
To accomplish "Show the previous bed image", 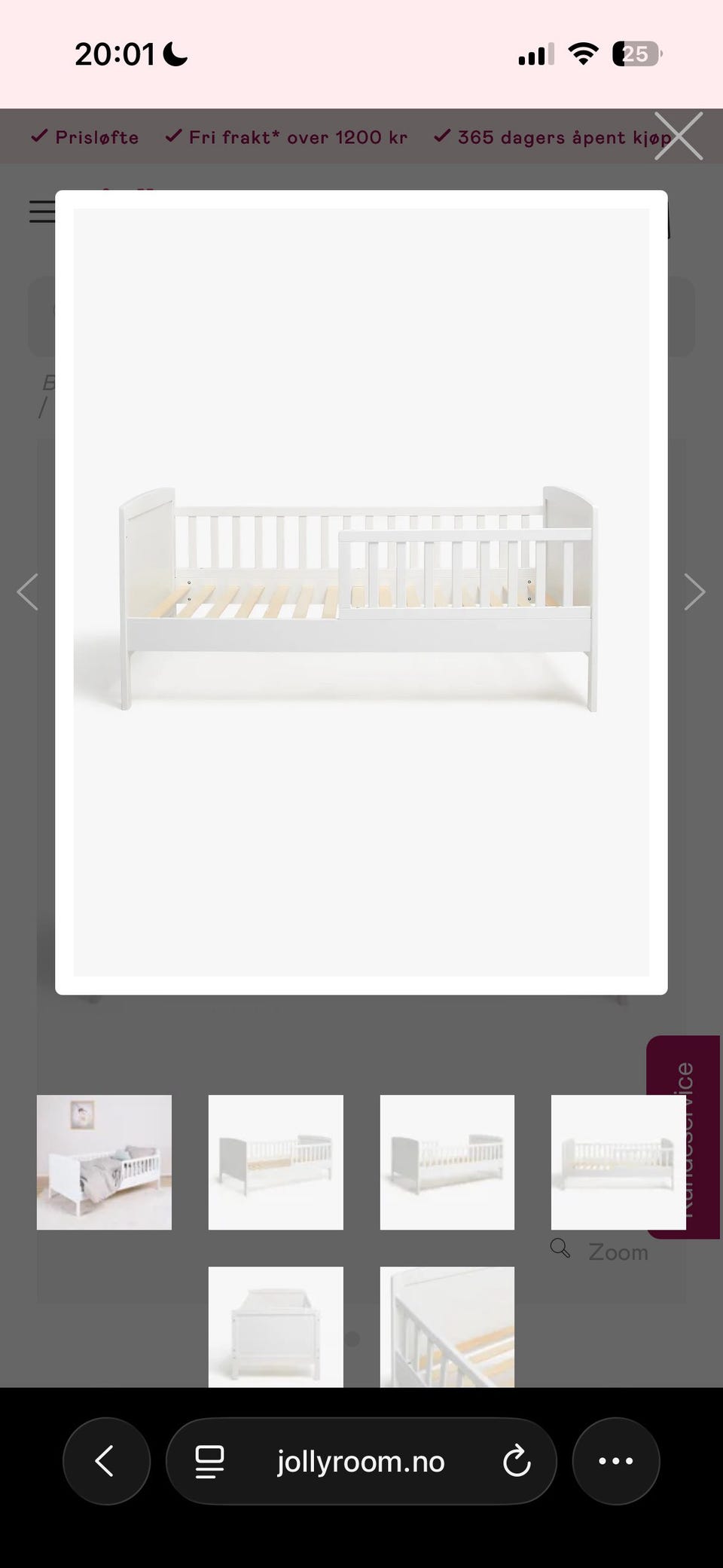I will point(28,591).
